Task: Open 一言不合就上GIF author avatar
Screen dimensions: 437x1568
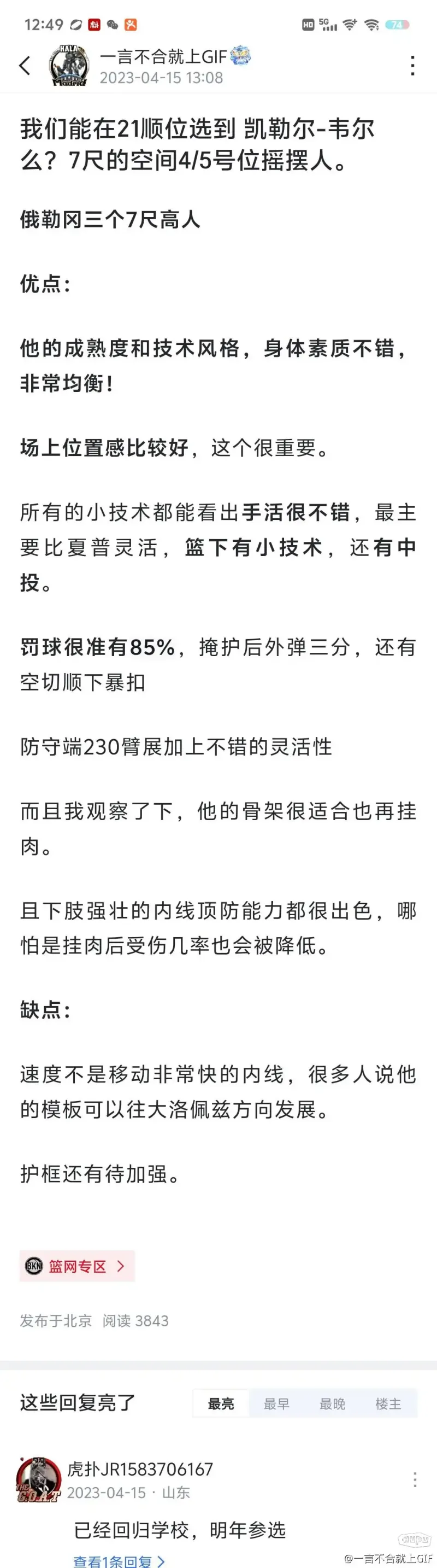Action: coord(69,66)
